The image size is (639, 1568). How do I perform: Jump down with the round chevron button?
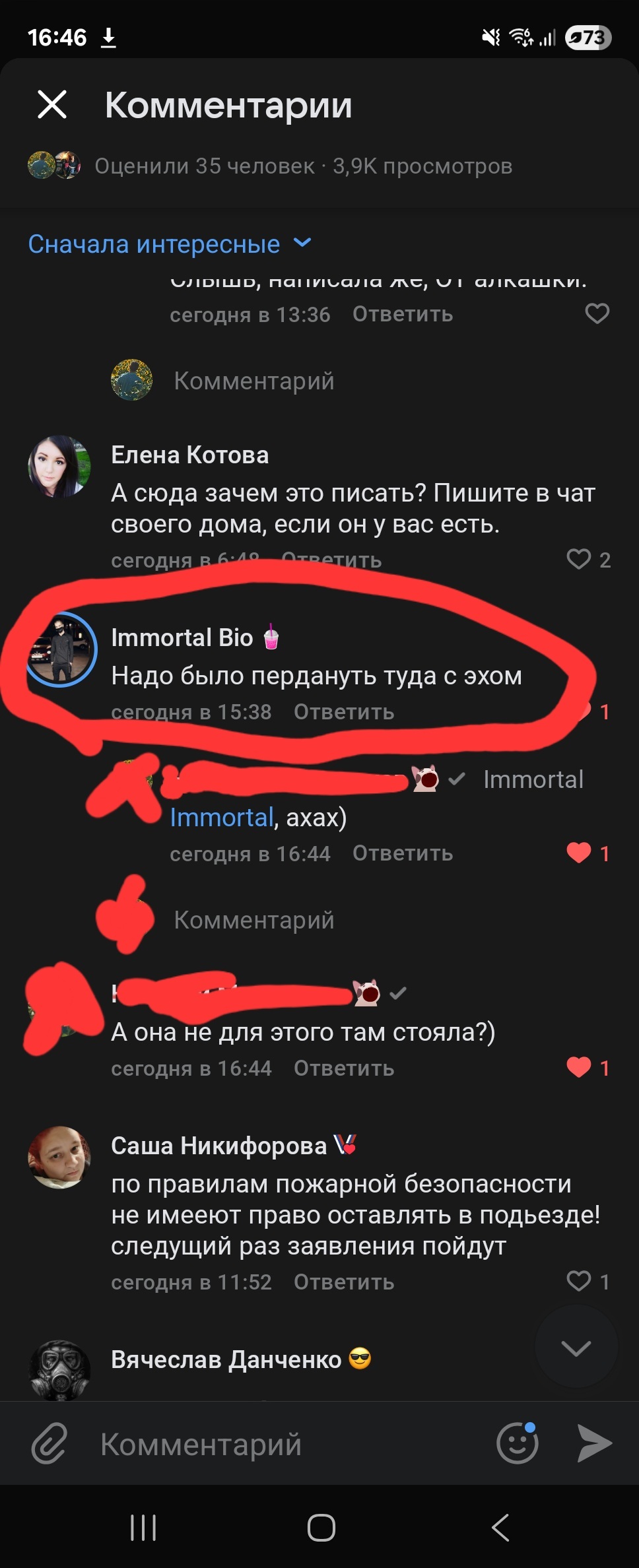coord(576,1348)
